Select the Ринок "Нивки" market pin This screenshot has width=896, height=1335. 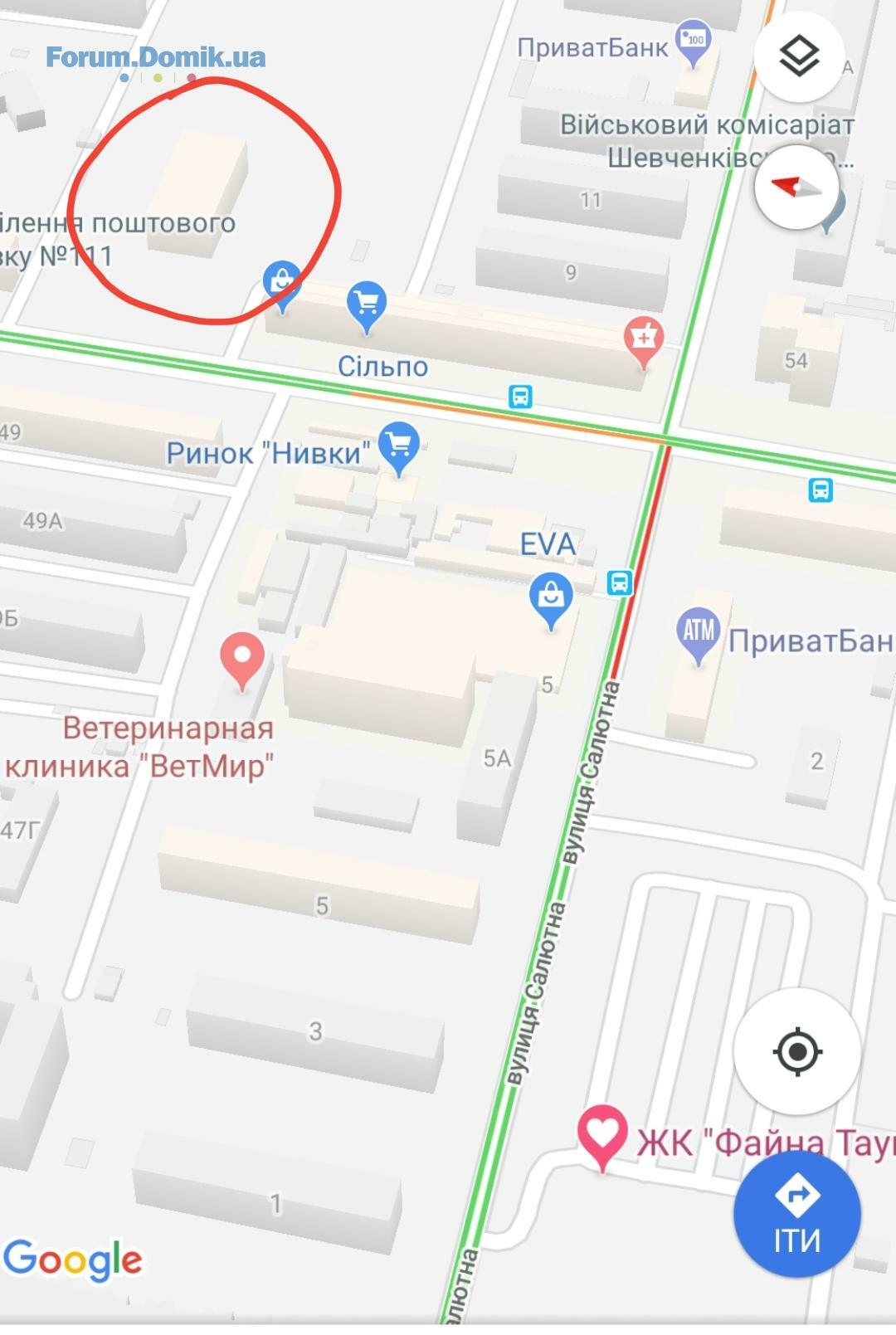click(399, 446)
